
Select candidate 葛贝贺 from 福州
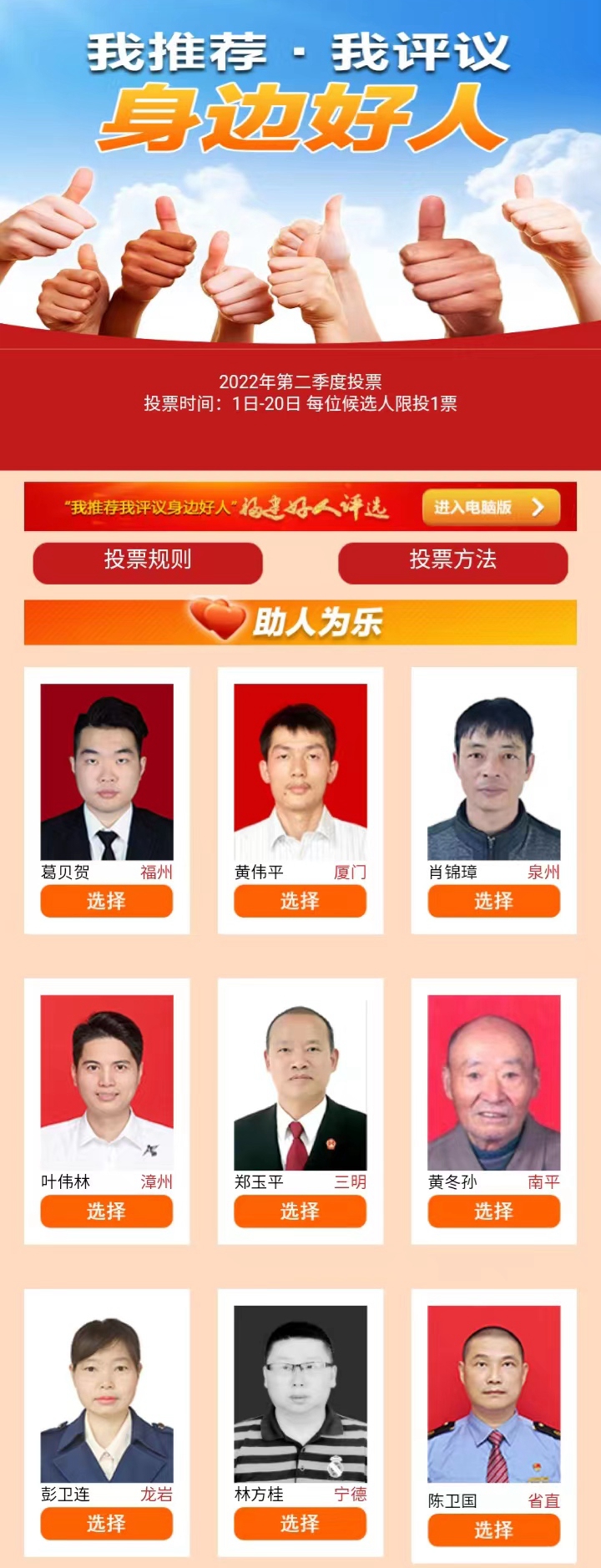click(107, 901)
